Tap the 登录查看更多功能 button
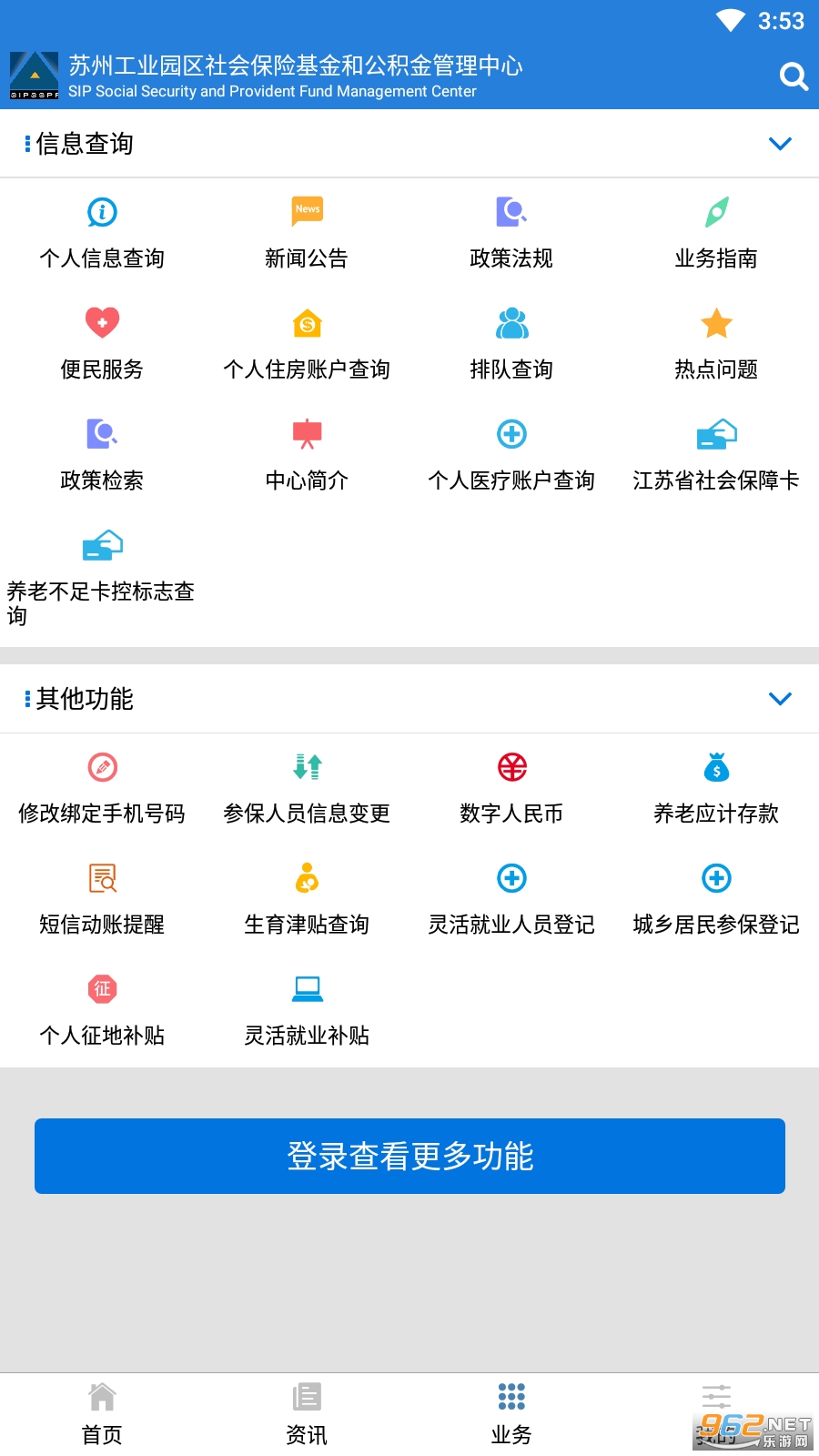819x1456 pixels. [x=409, y=1156]
